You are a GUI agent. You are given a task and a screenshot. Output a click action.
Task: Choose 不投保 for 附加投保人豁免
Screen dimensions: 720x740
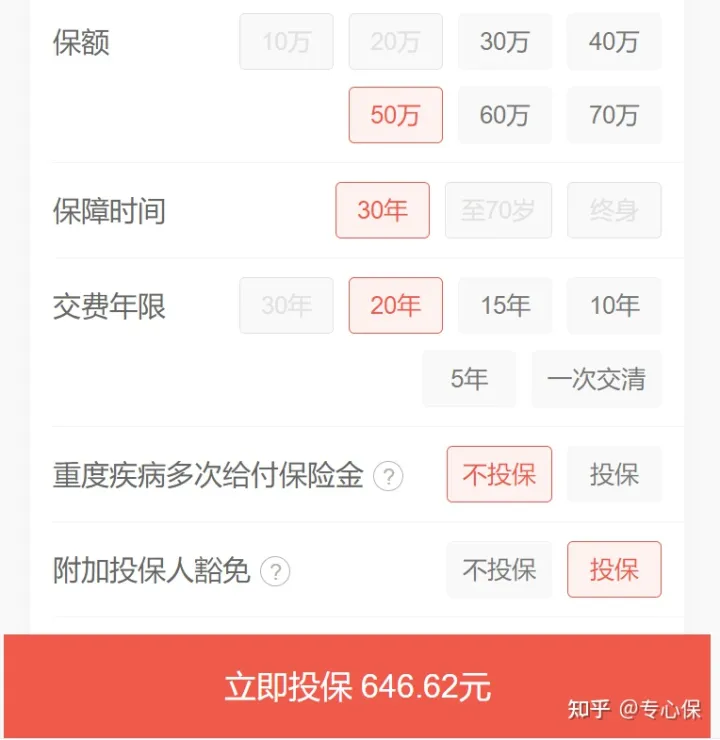[x=499, y=570]
